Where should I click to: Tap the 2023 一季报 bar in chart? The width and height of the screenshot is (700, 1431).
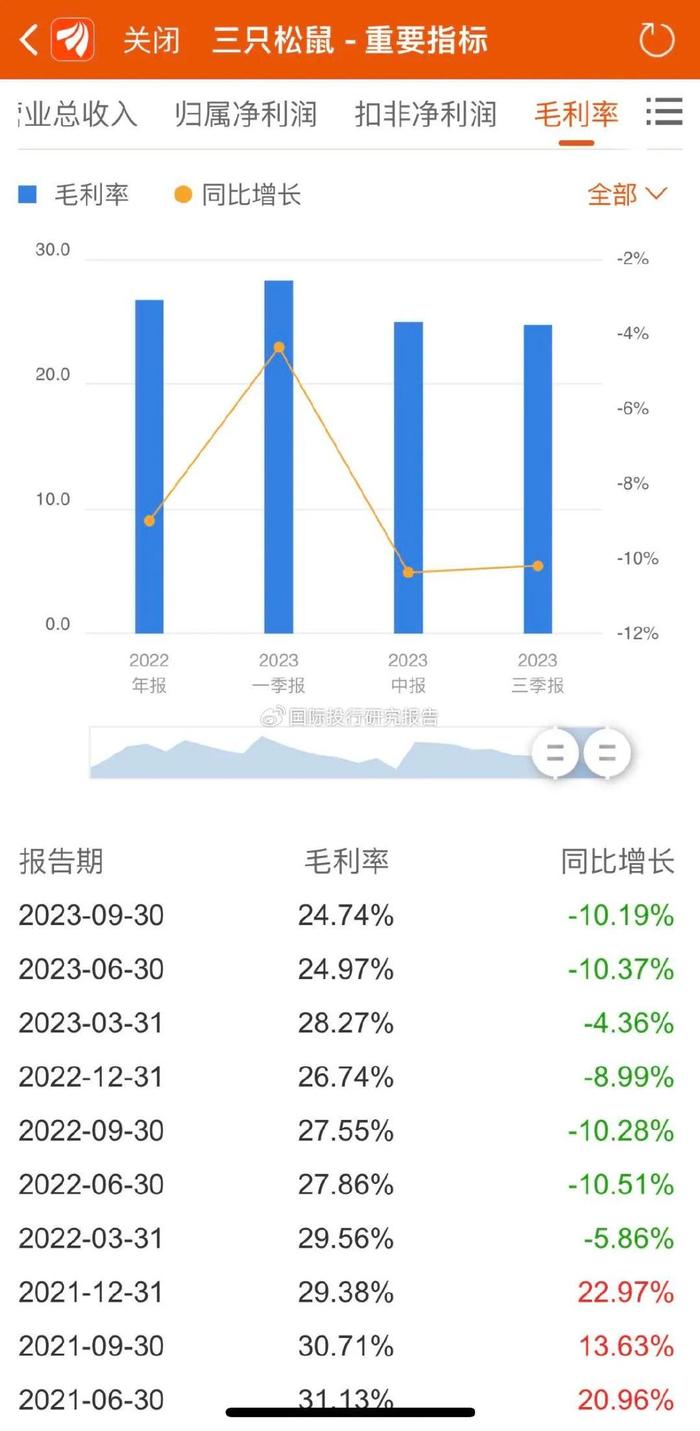pos(279,456)
